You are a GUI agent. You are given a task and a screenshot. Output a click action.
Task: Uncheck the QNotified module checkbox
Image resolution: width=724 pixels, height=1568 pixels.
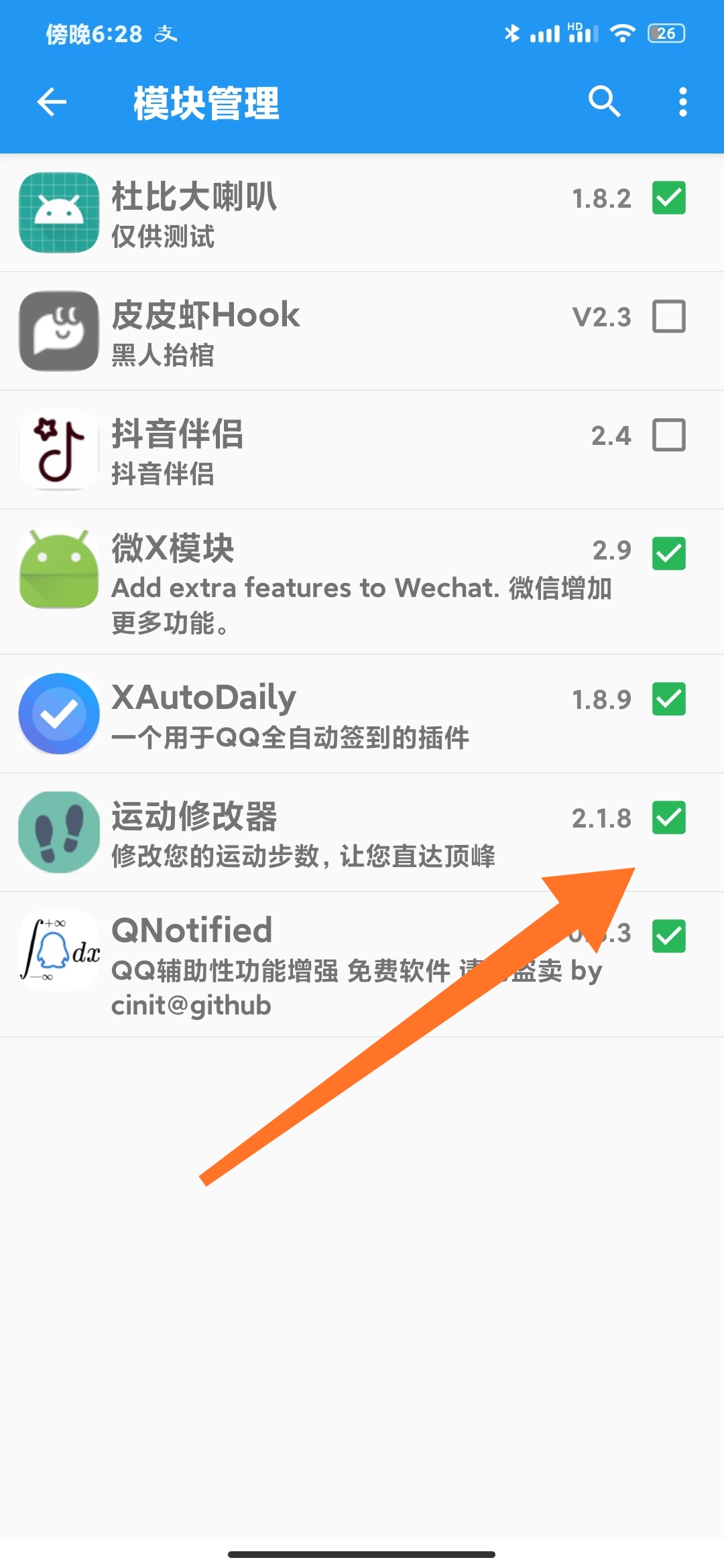[668, 936]
